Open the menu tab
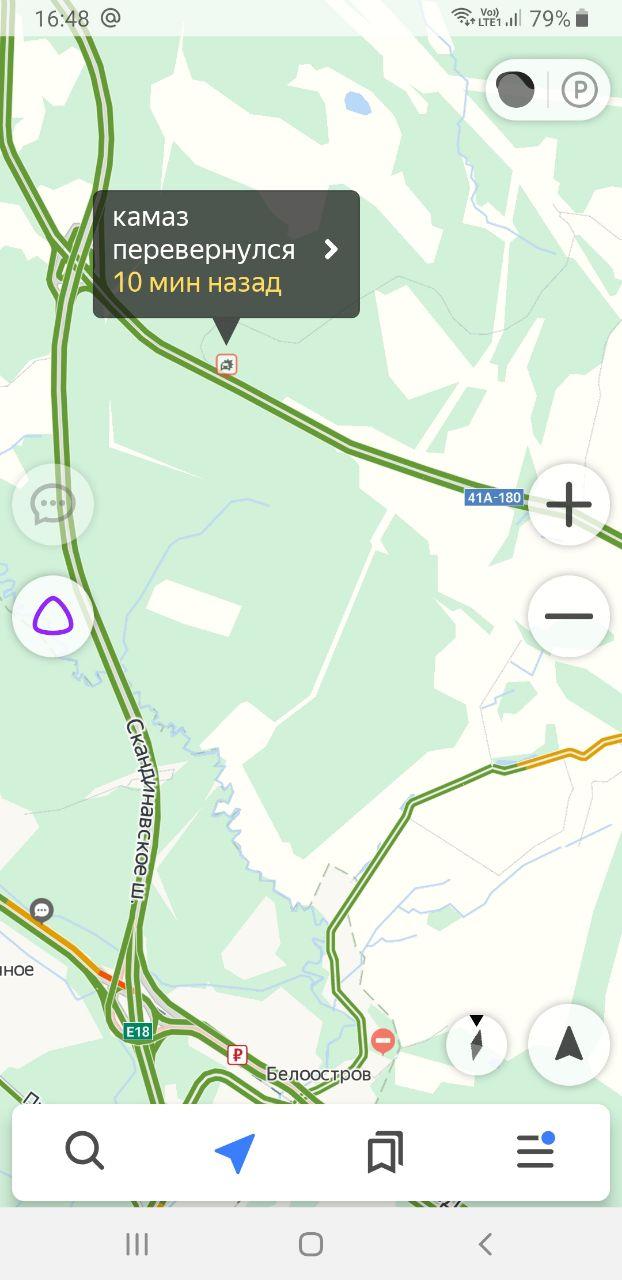Image resolution: width=622 pixels, height=1280 pixels. point(535,1152)
